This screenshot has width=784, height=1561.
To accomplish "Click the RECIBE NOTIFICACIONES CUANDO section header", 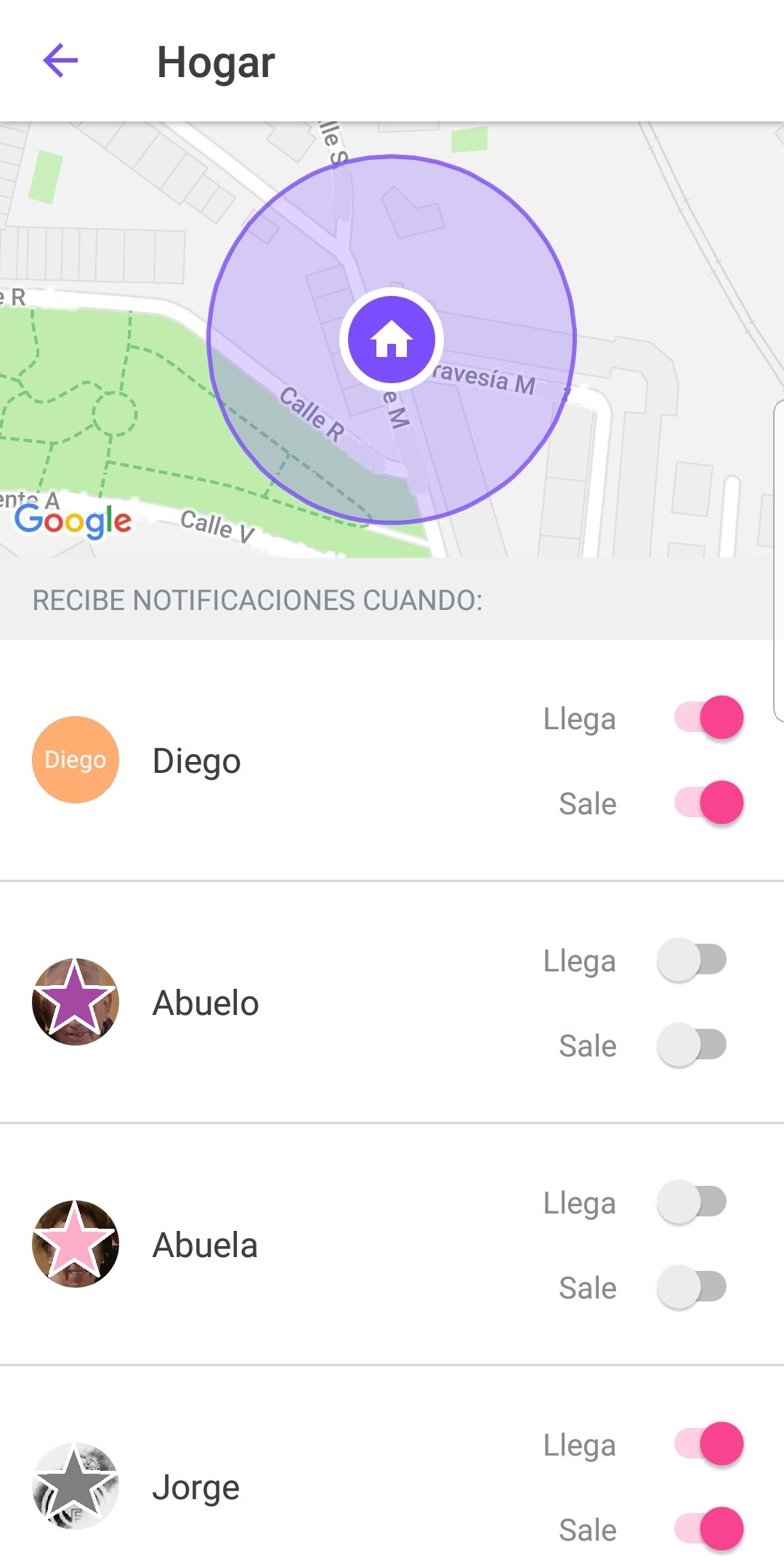I will (257, 599).
